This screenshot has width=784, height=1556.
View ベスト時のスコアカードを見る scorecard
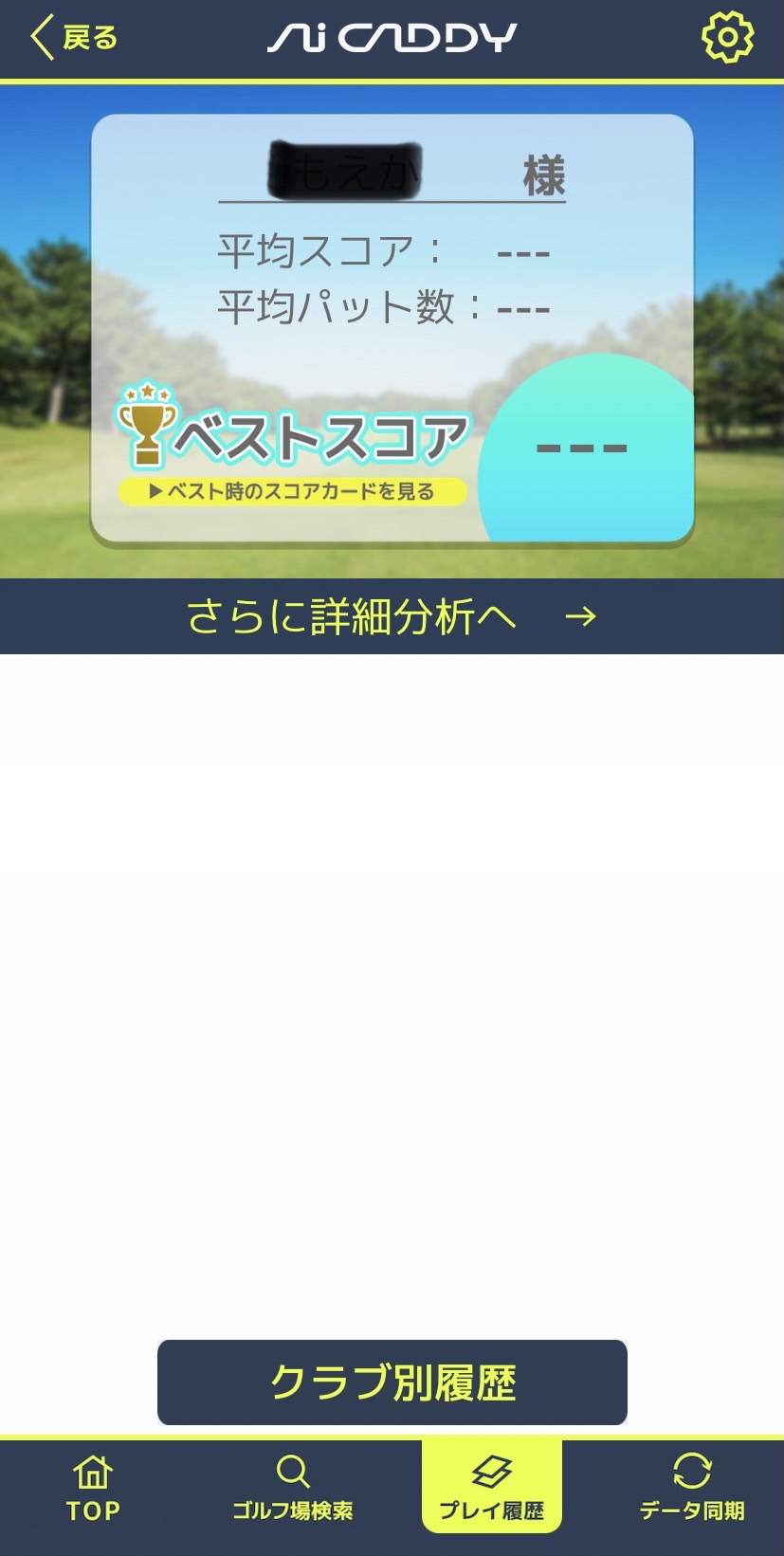tap(293, 491)
